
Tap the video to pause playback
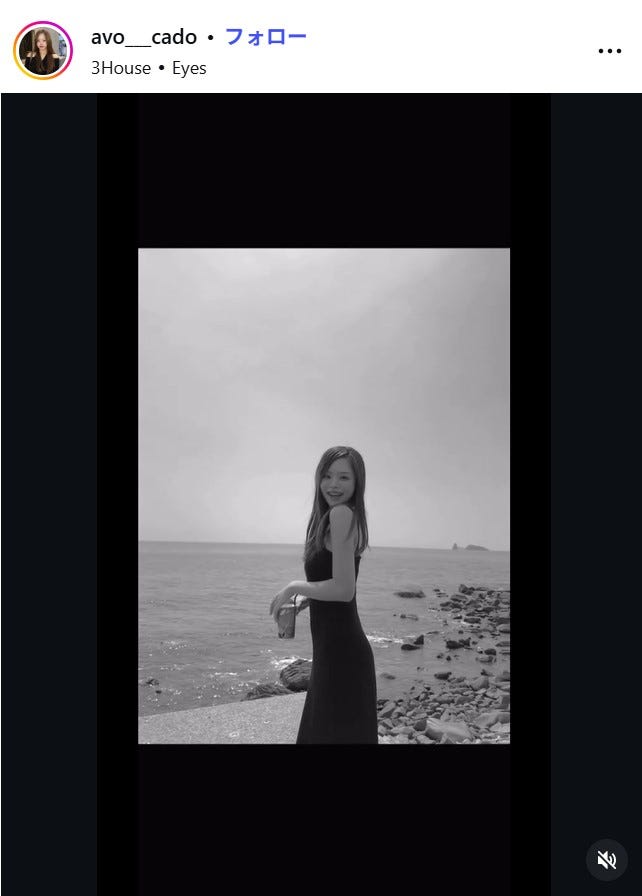323,495
